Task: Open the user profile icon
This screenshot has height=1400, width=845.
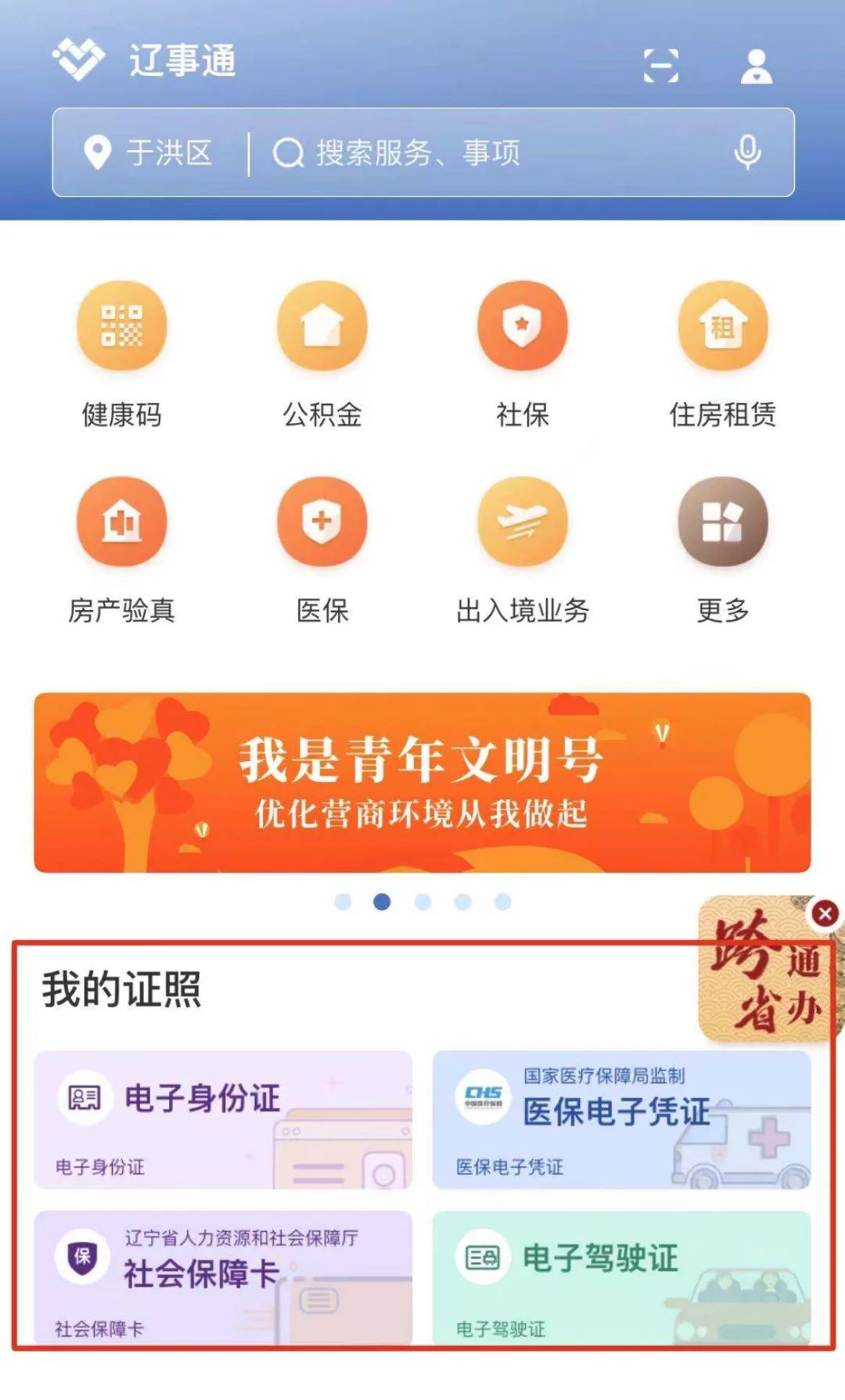Action: (756, 66)
